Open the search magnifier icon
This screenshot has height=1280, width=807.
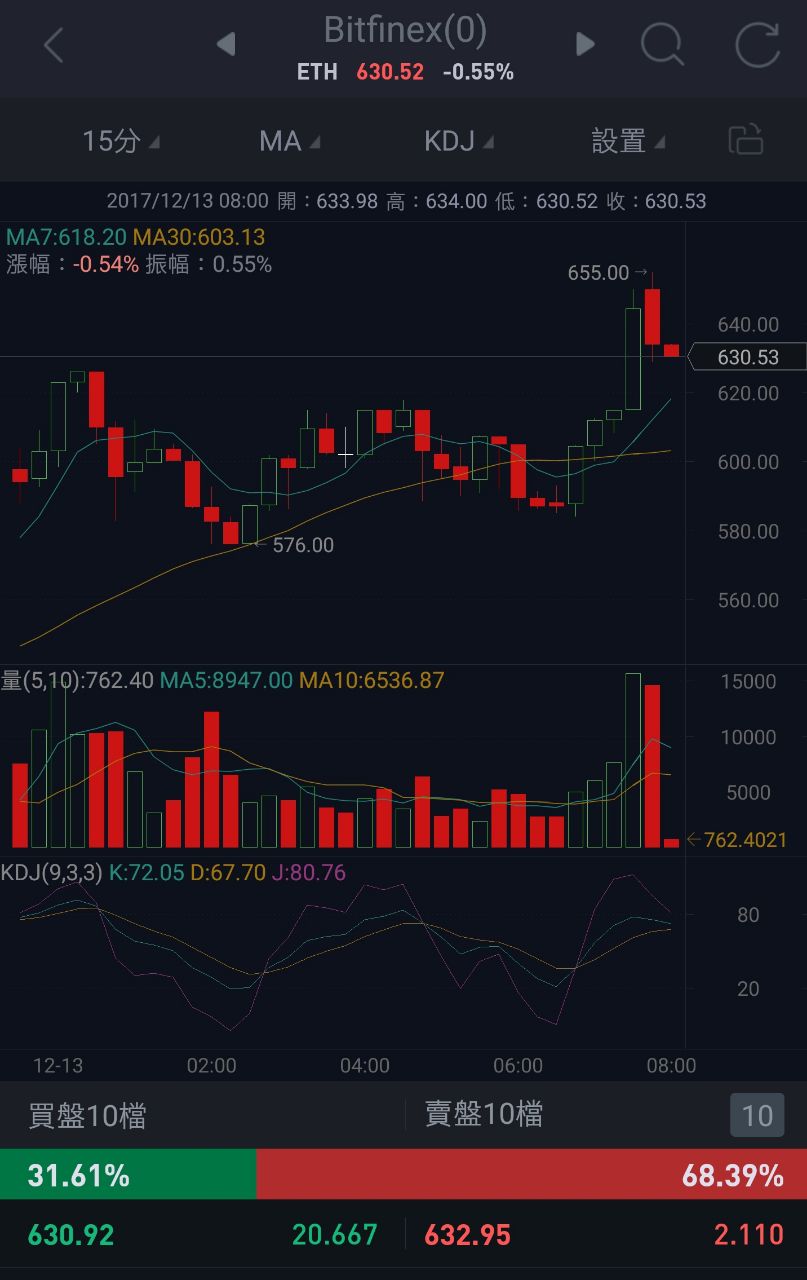[662, 45]
